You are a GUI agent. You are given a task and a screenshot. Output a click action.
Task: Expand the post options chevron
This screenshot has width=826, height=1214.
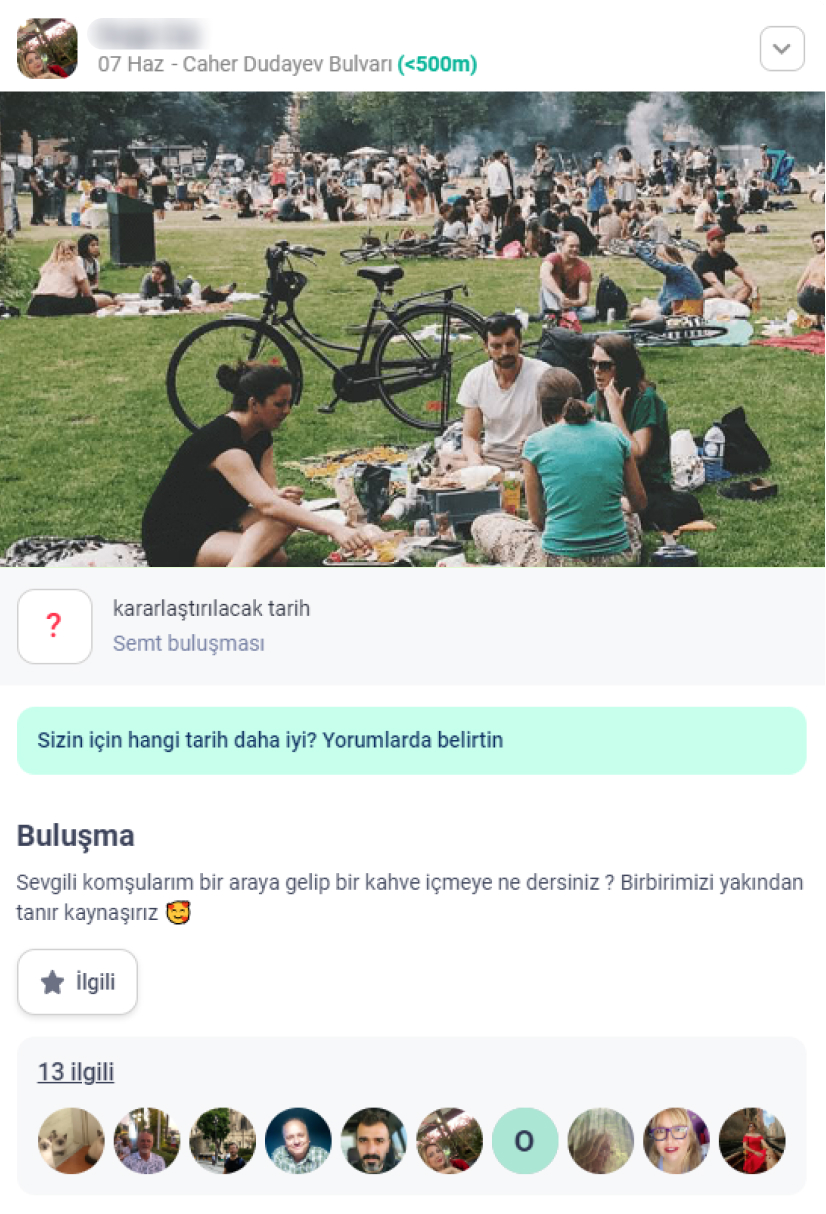click(x=782, y=48)
